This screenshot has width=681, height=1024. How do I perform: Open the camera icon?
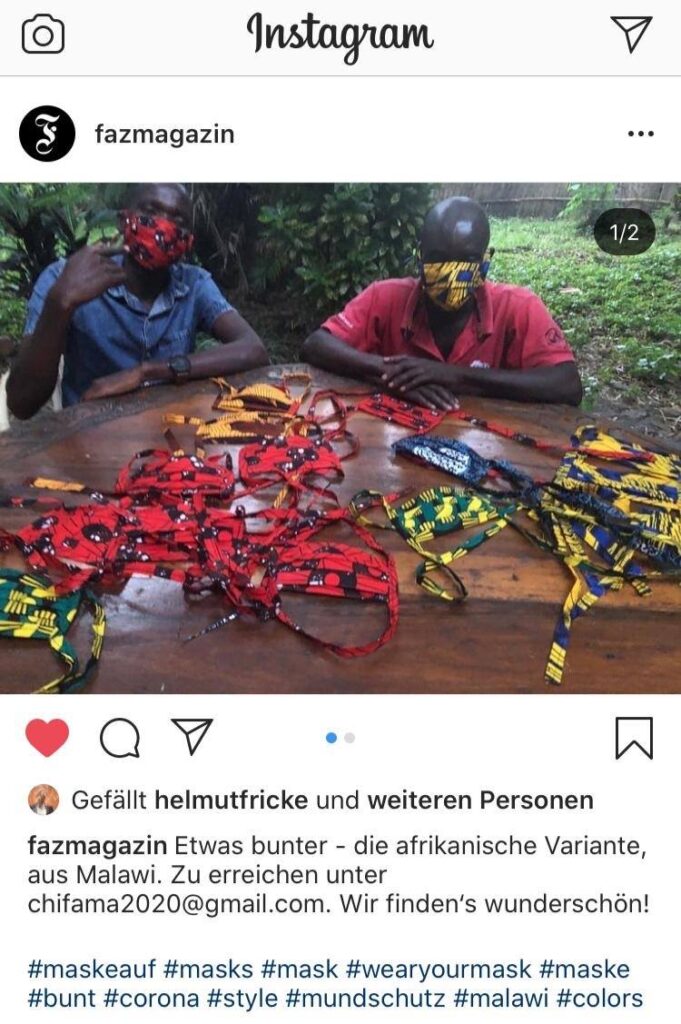43,36
